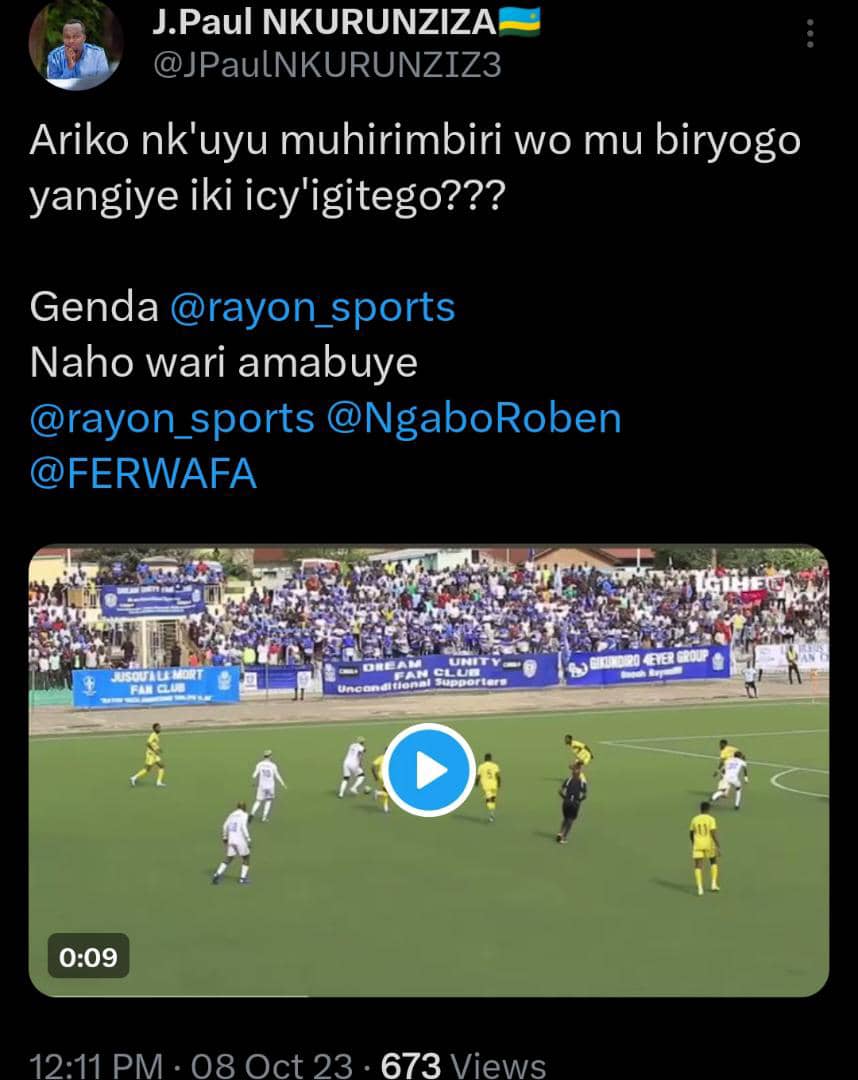Image resolution: width=858 pixels, height=1080 pixels.
Task: Play the football match video
Action: [x=430, y=769]
